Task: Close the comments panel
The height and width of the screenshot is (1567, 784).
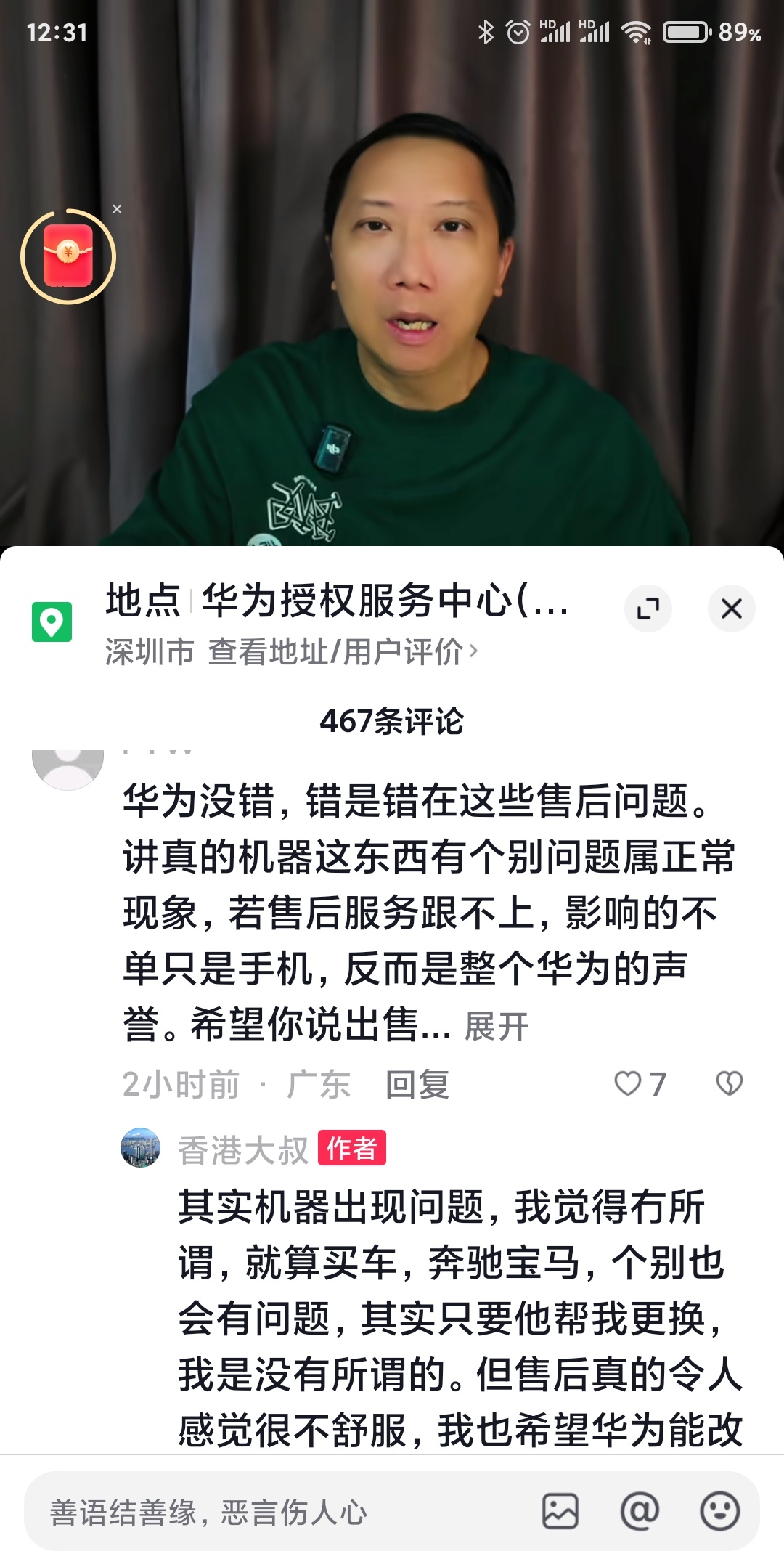Action: tap(731, 609)
